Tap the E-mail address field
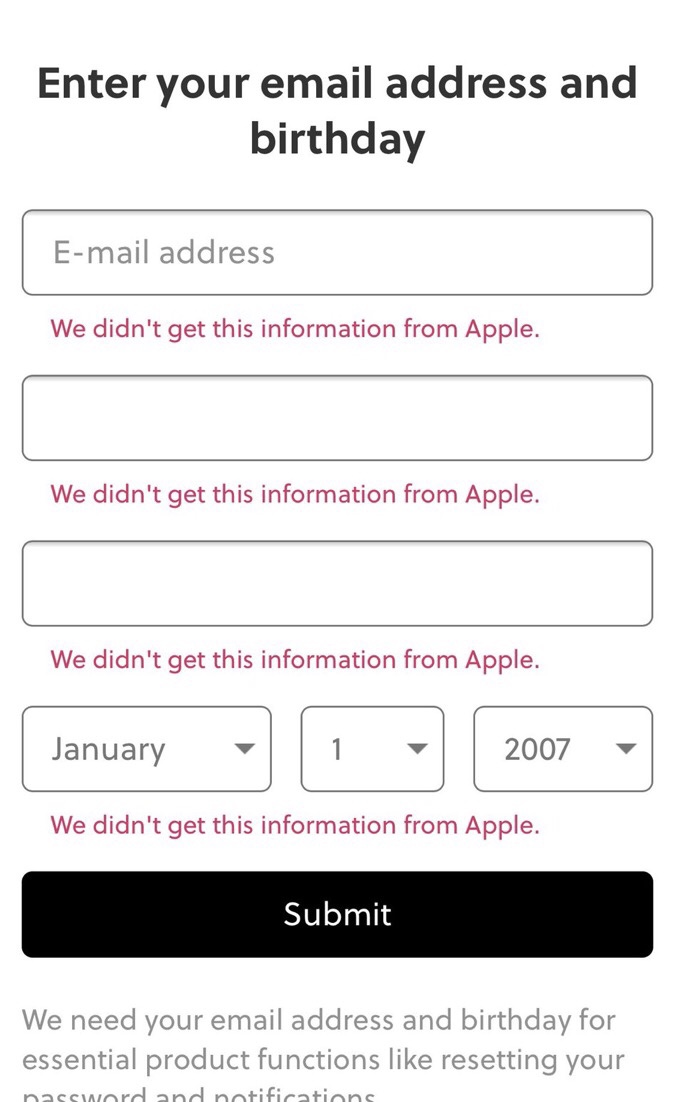This screenshot has width=675, height=1102. click(337, 252)
